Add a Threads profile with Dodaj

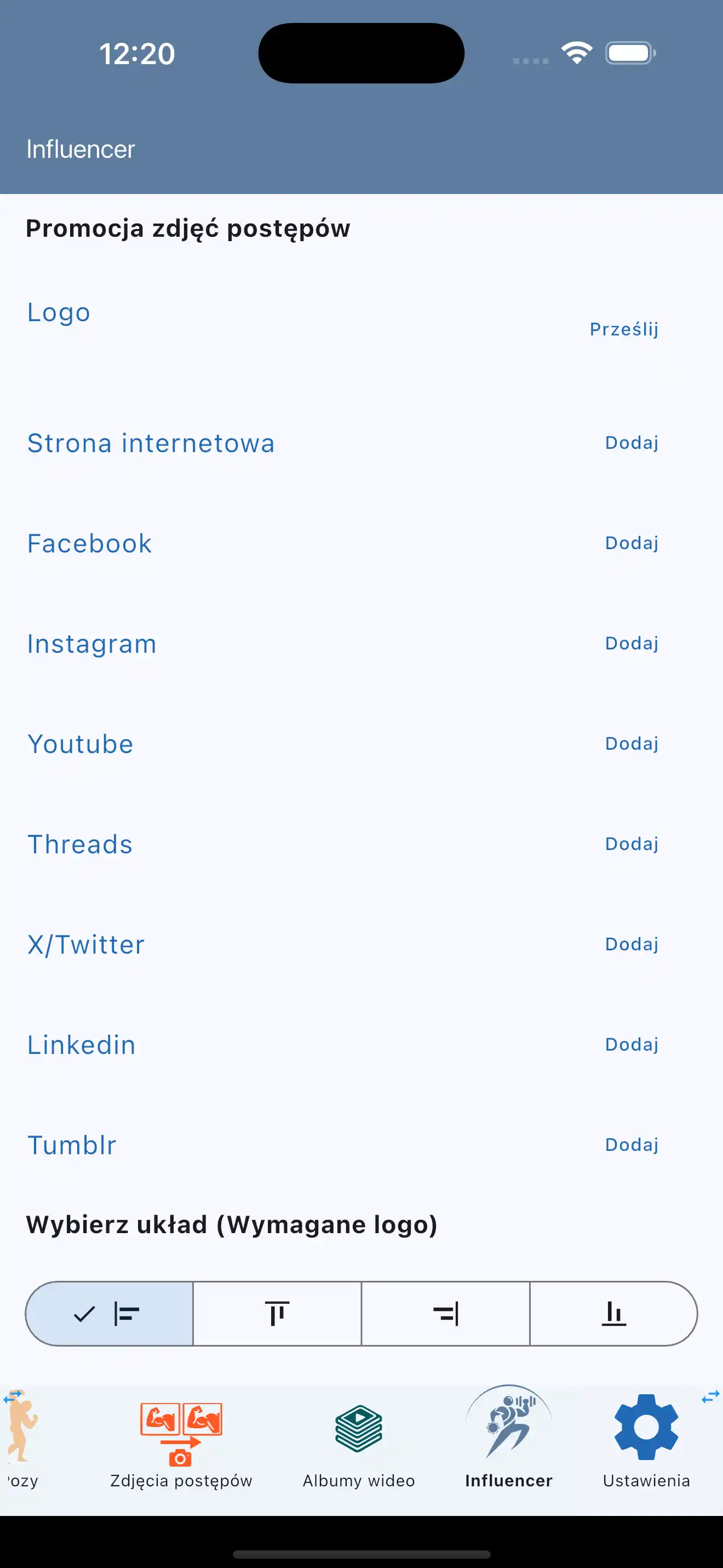(x=632, y=843)
